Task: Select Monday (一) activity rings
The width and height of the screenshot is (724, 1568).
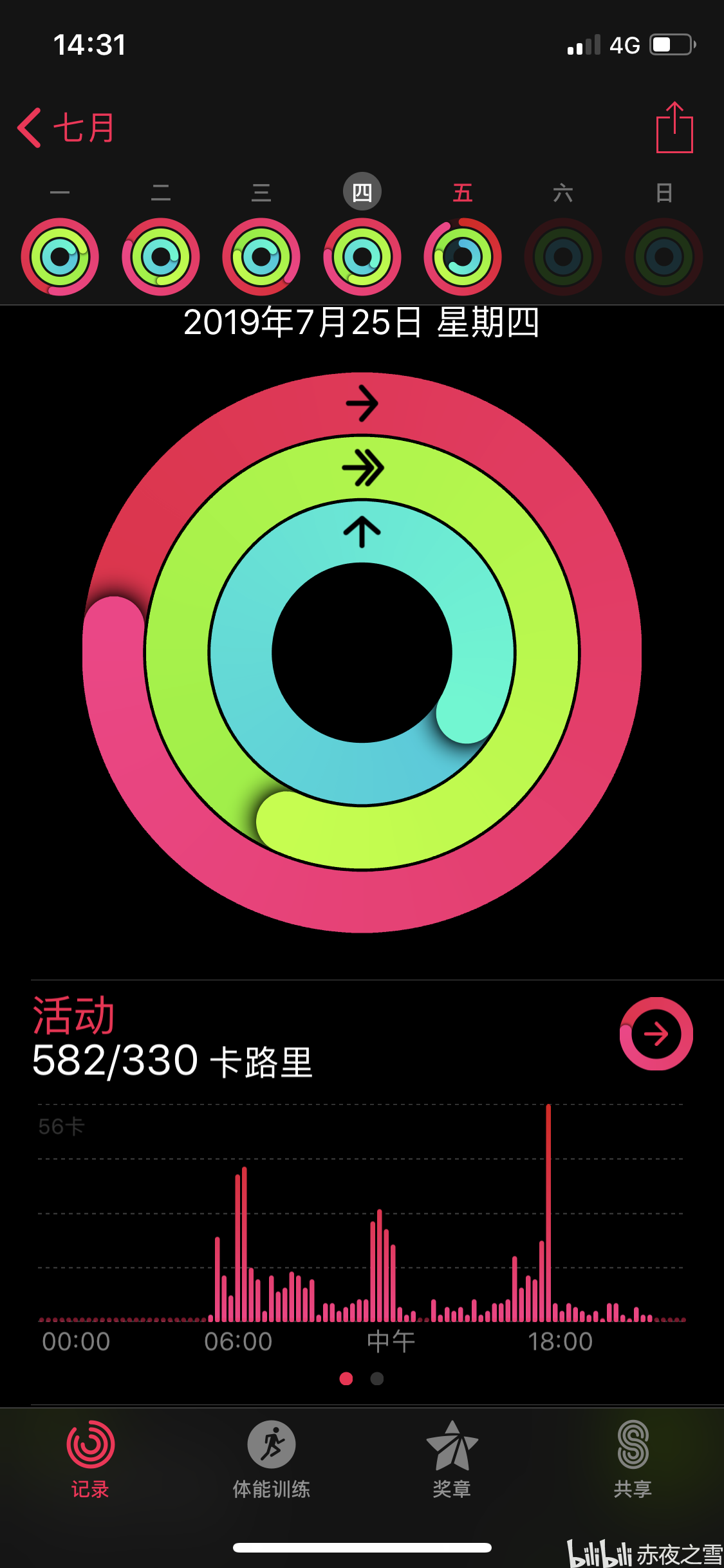Action: coord(60,257)
